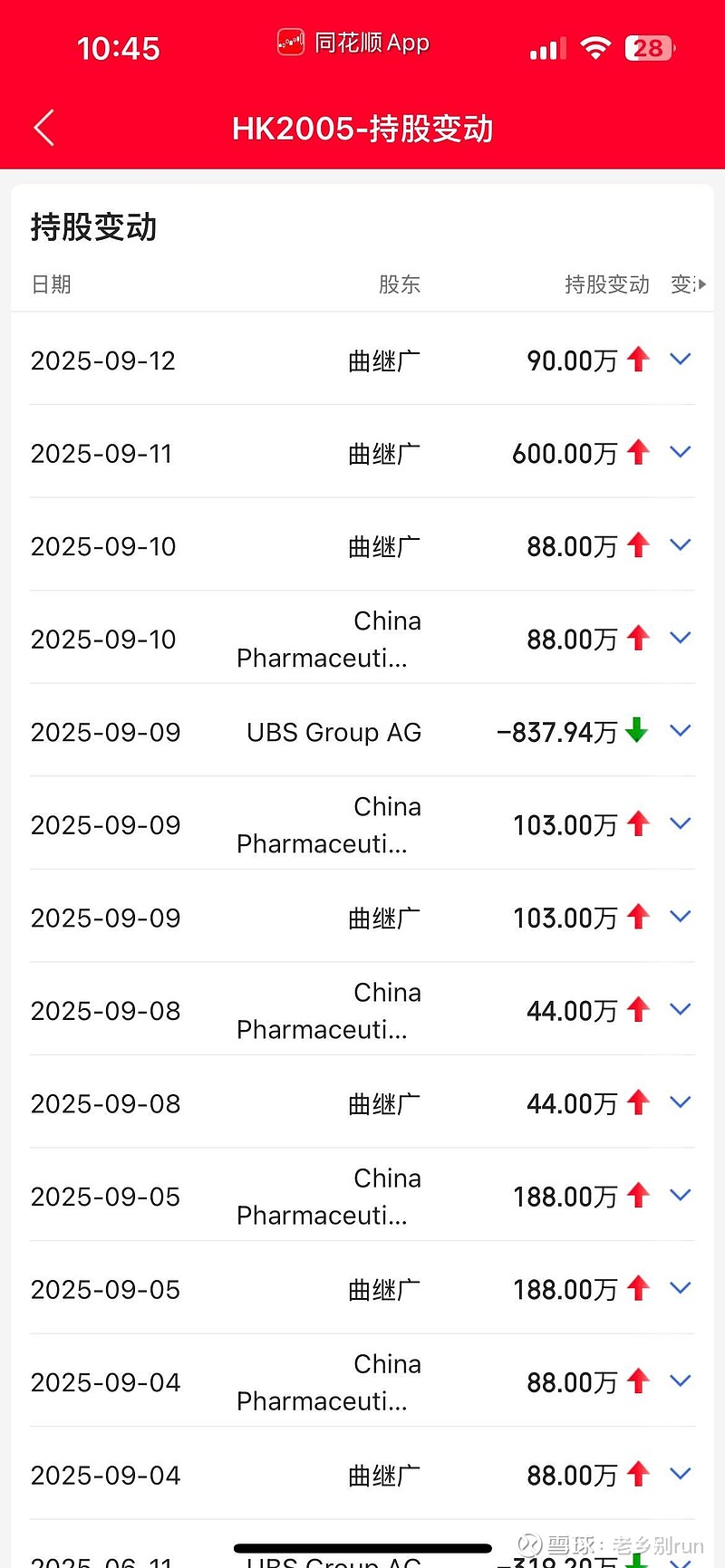Expand China Pharmaceuti... entry dated 2025-09-10

681,638
